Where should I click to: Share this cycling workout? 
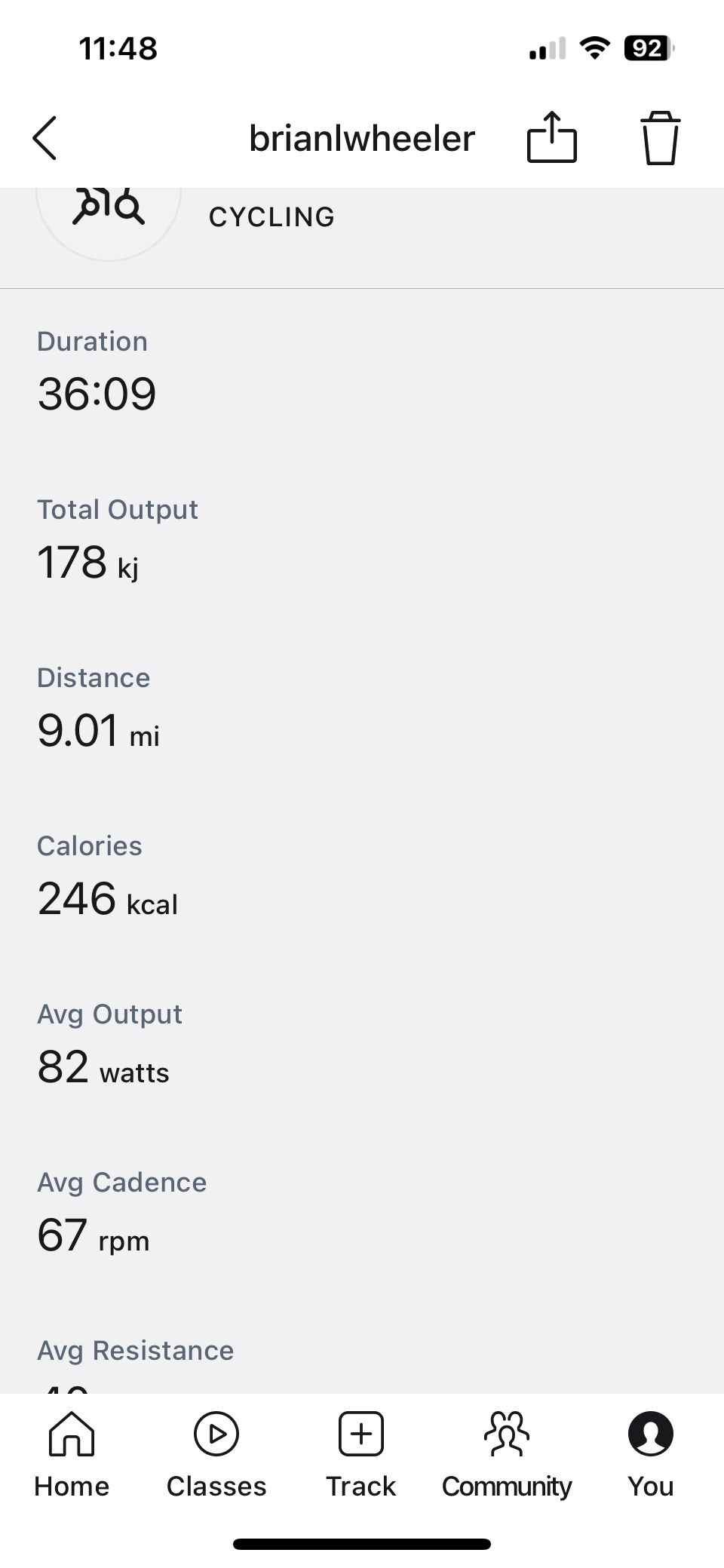click(x=551, y=137)
